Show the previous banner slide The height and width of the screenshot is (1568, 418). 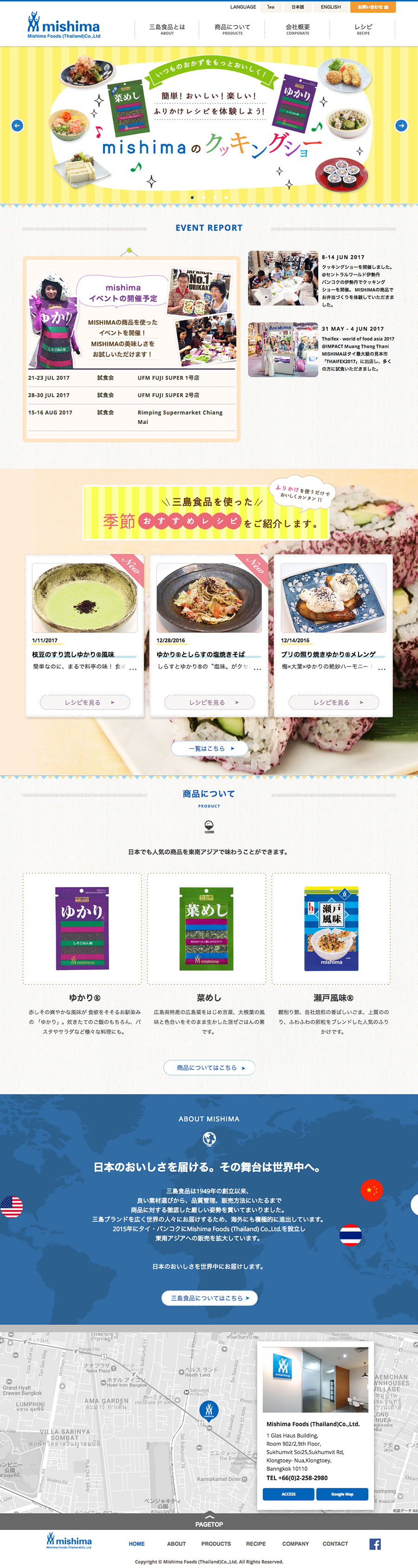point(17,125)
